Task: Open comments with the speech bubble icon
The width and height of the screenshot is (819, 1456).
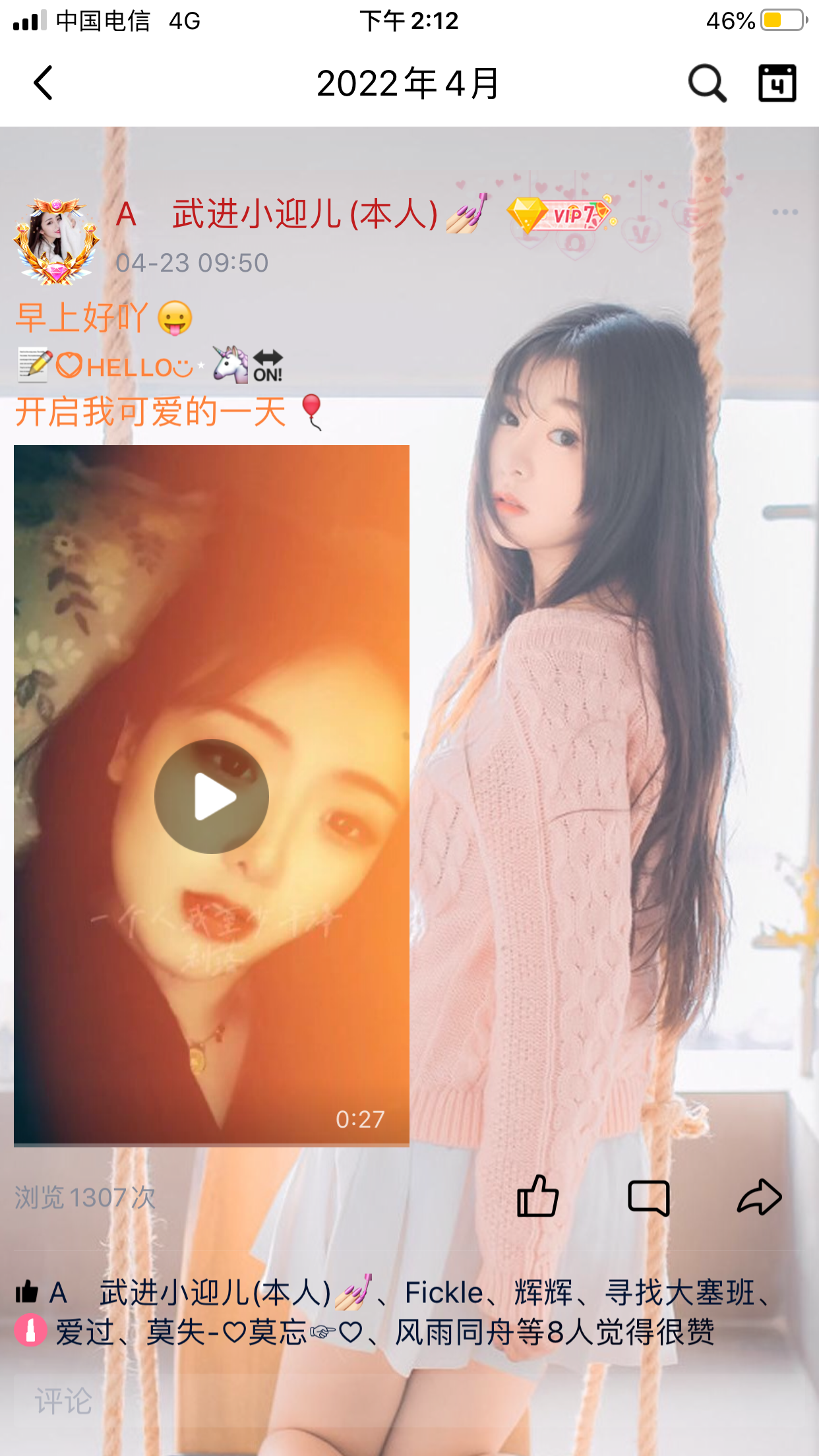Action: click(648, 1197)
